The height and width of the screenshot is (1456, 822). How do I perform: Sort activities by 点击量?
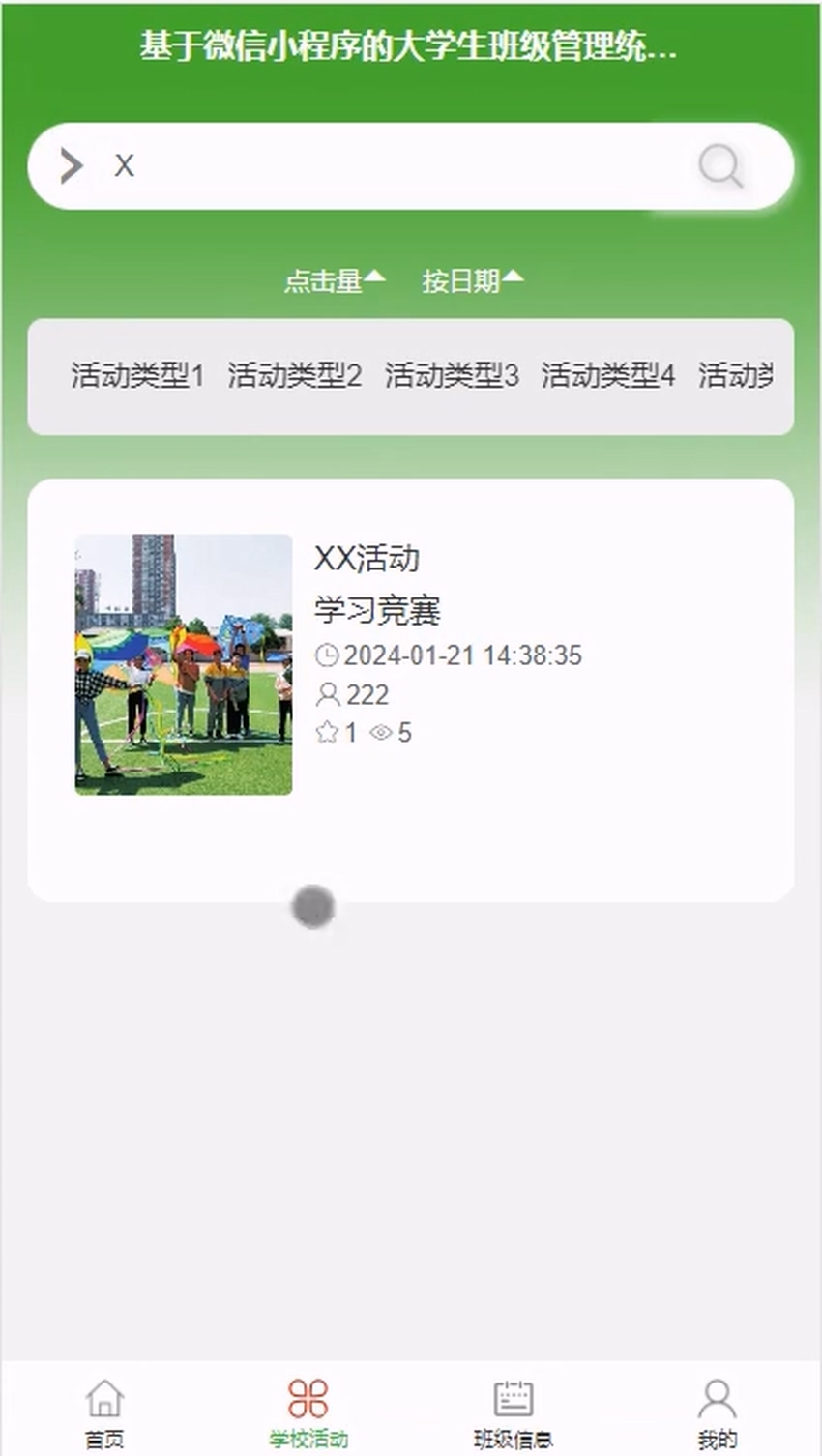click(334, 280)
